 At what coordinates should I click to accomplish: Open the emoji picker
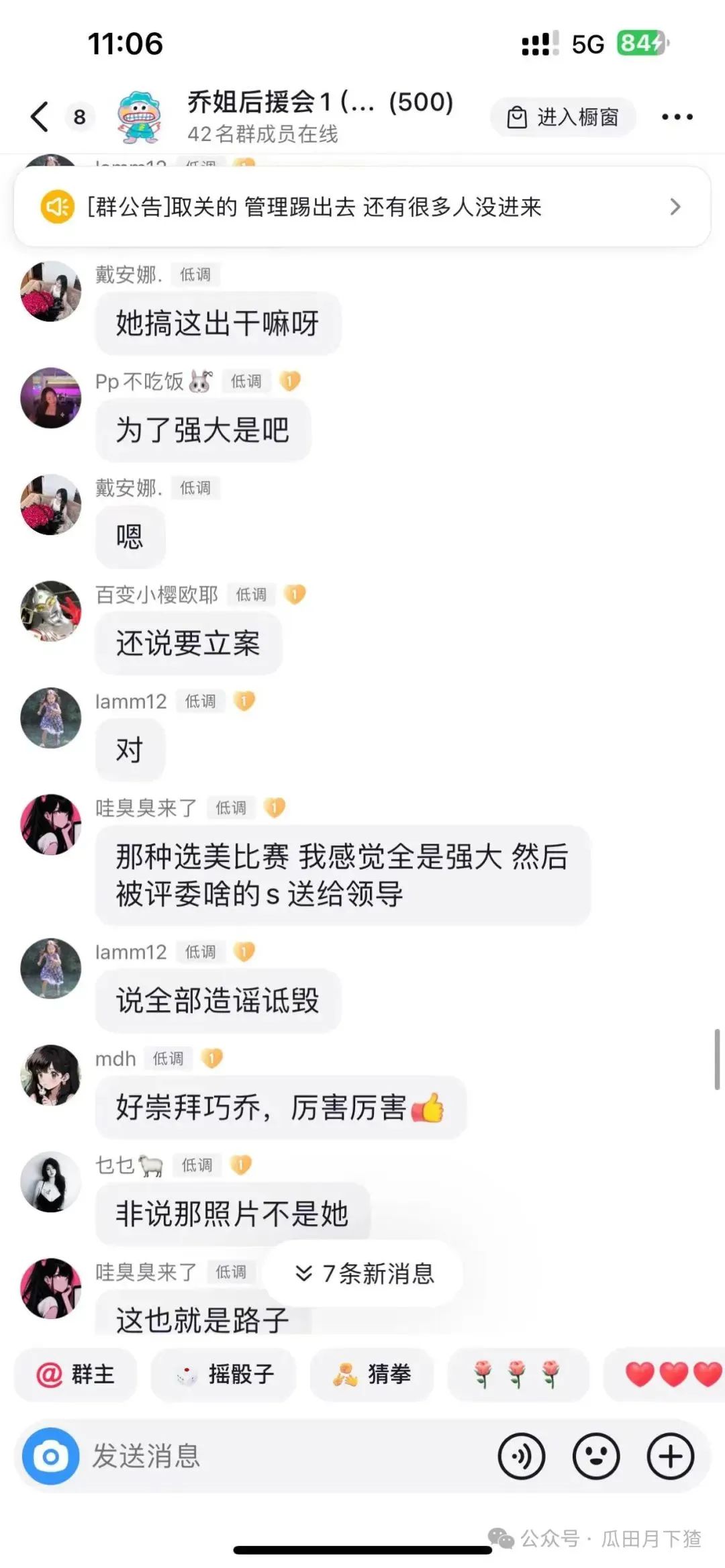point(595,1456)
